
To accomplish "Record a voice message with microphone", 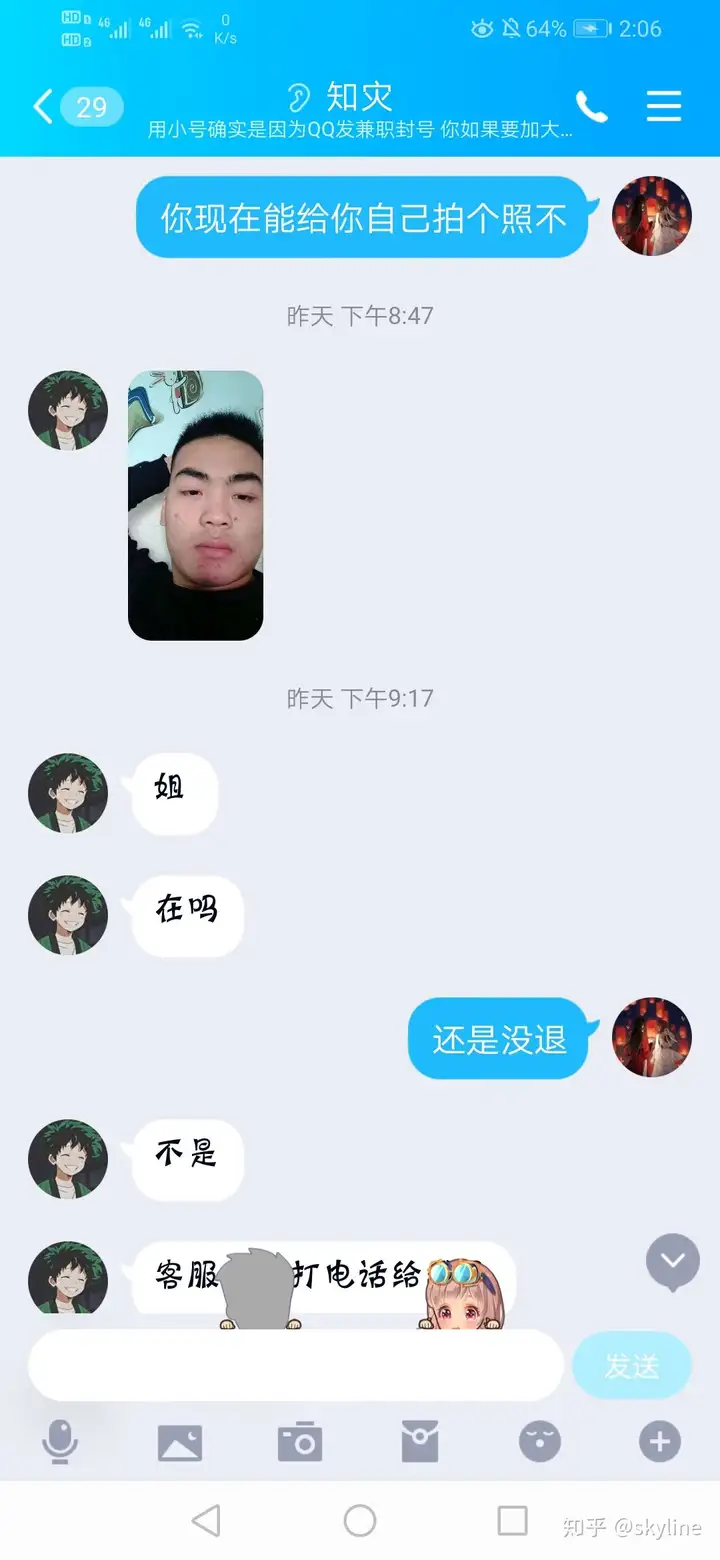I will click(60, 1442).
